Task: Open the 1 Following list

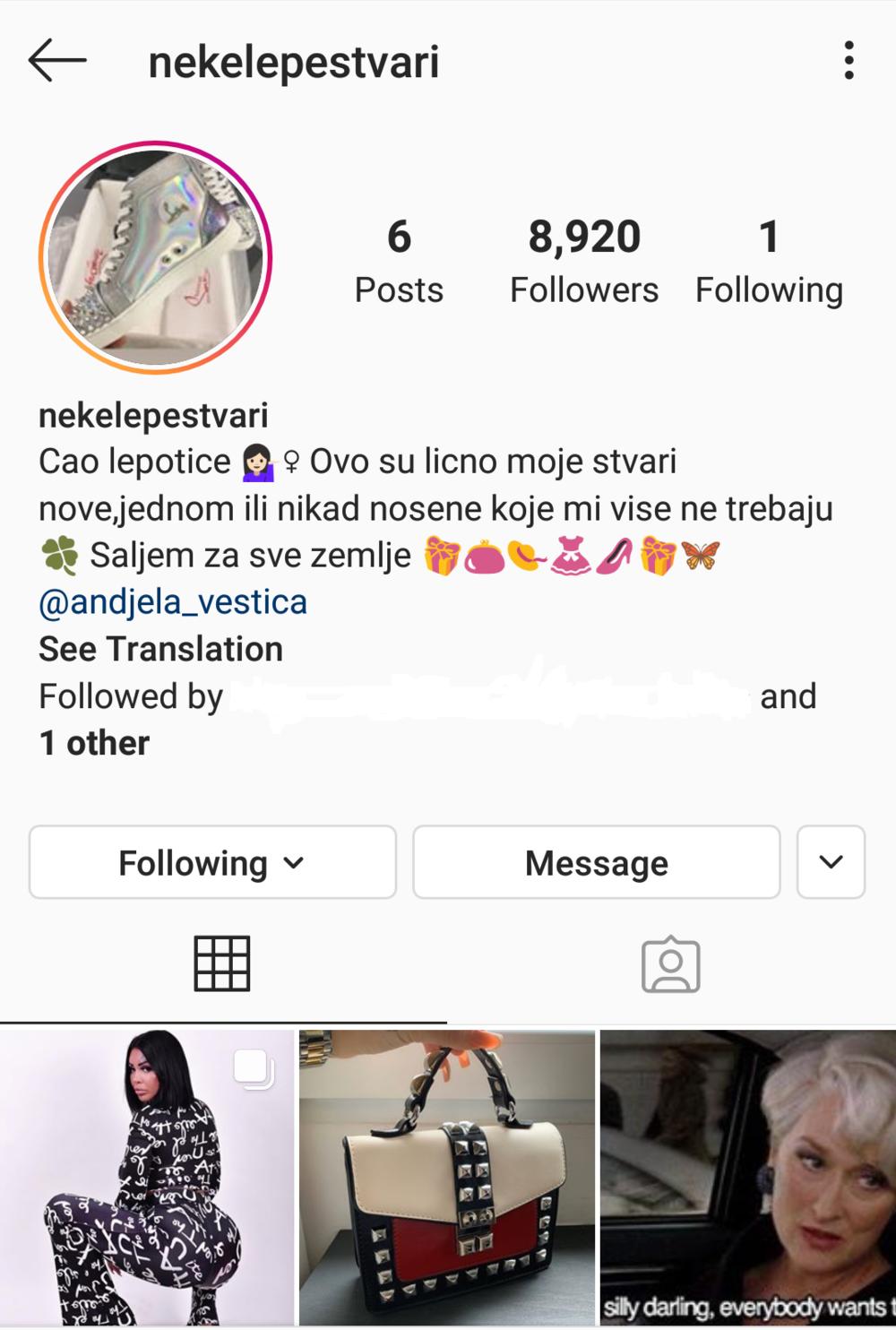Action: (x=769, y=261)
